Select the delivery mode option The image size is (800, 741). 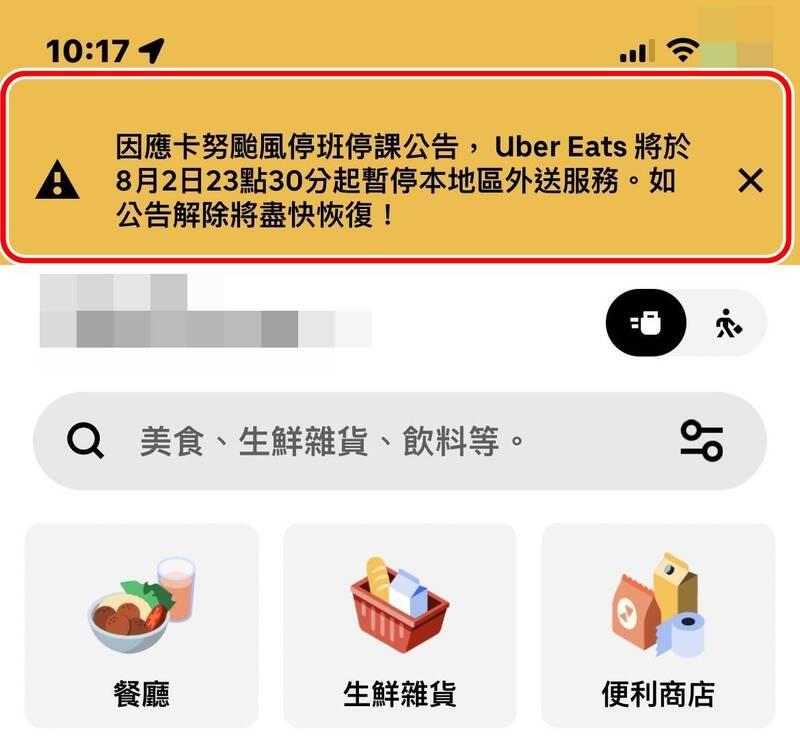coord(647,322)
